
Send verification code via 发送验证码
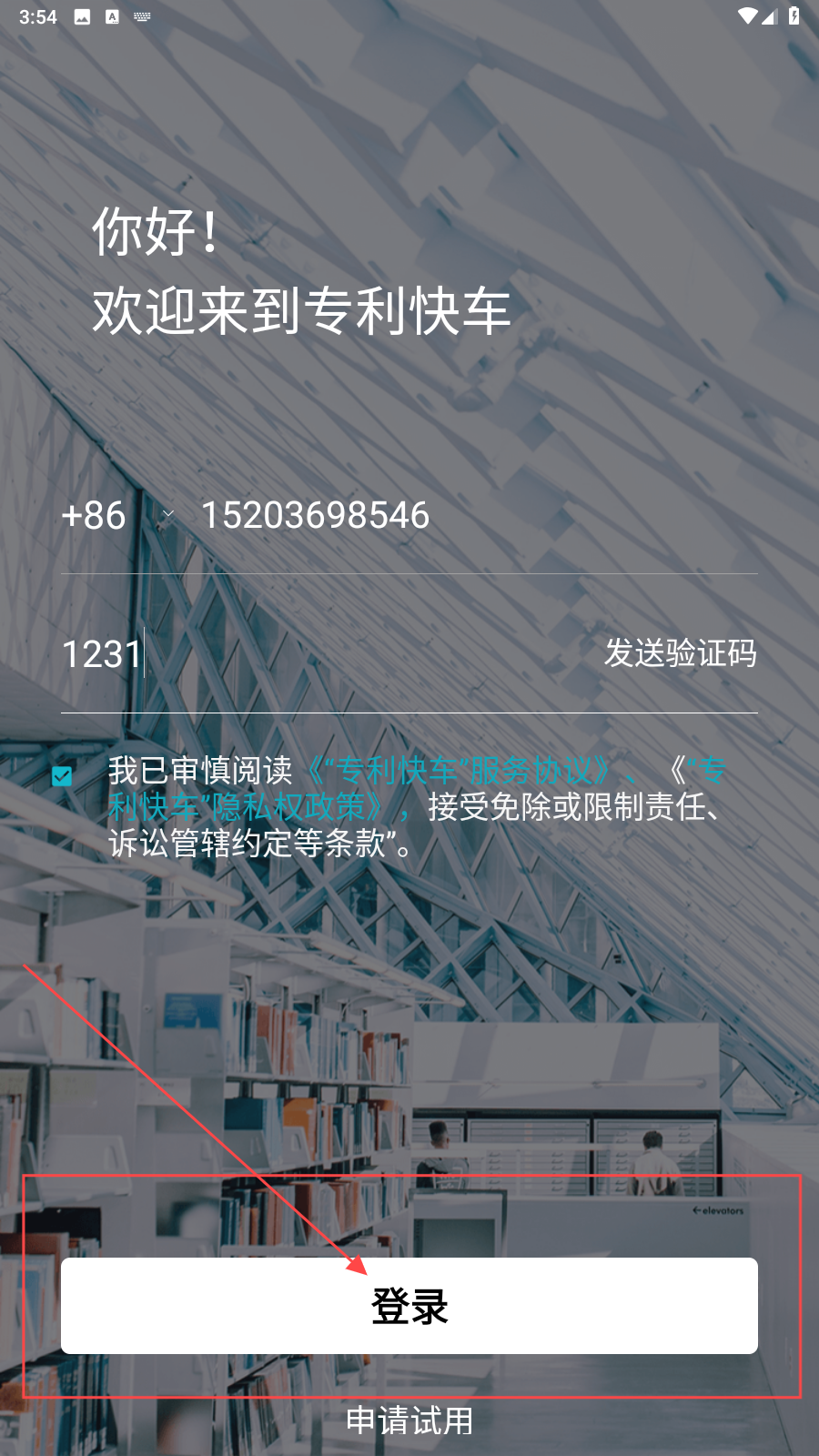click(x=680, y=653)
